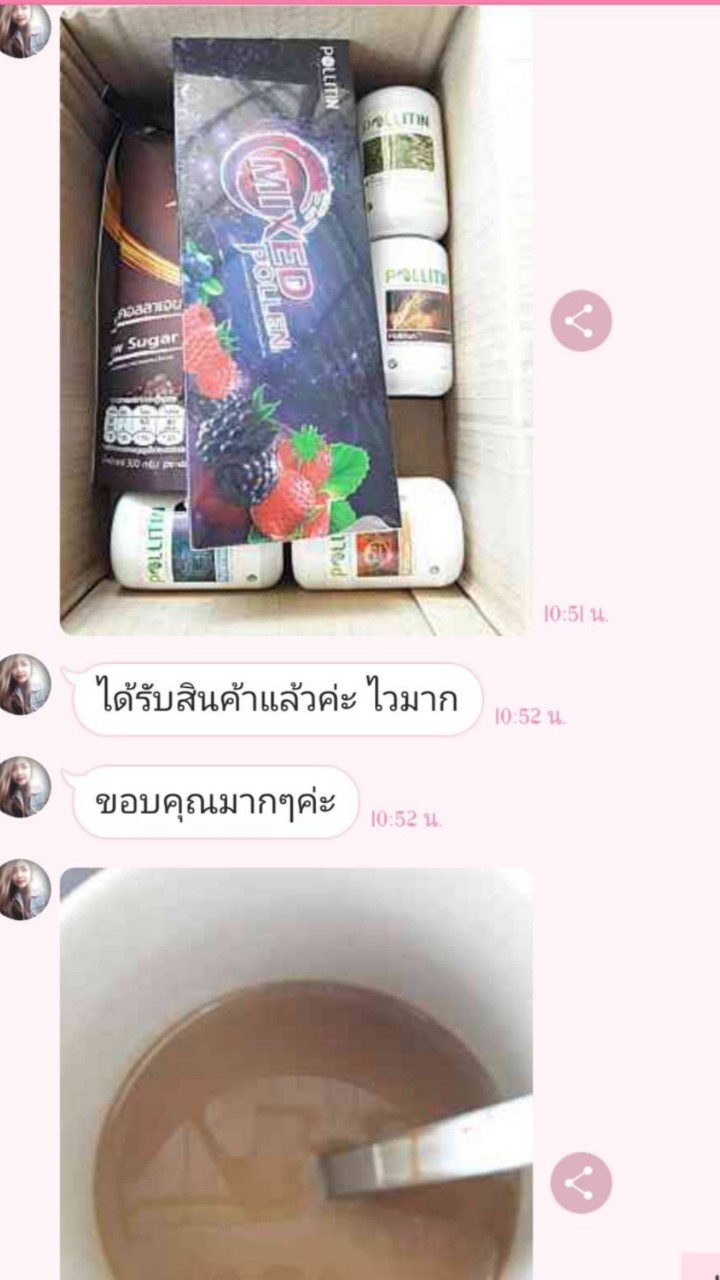Share the Pollitin product box photo
Viewport: 720px width, 1280px height.
pyautogui.click(x=581, y=321)
